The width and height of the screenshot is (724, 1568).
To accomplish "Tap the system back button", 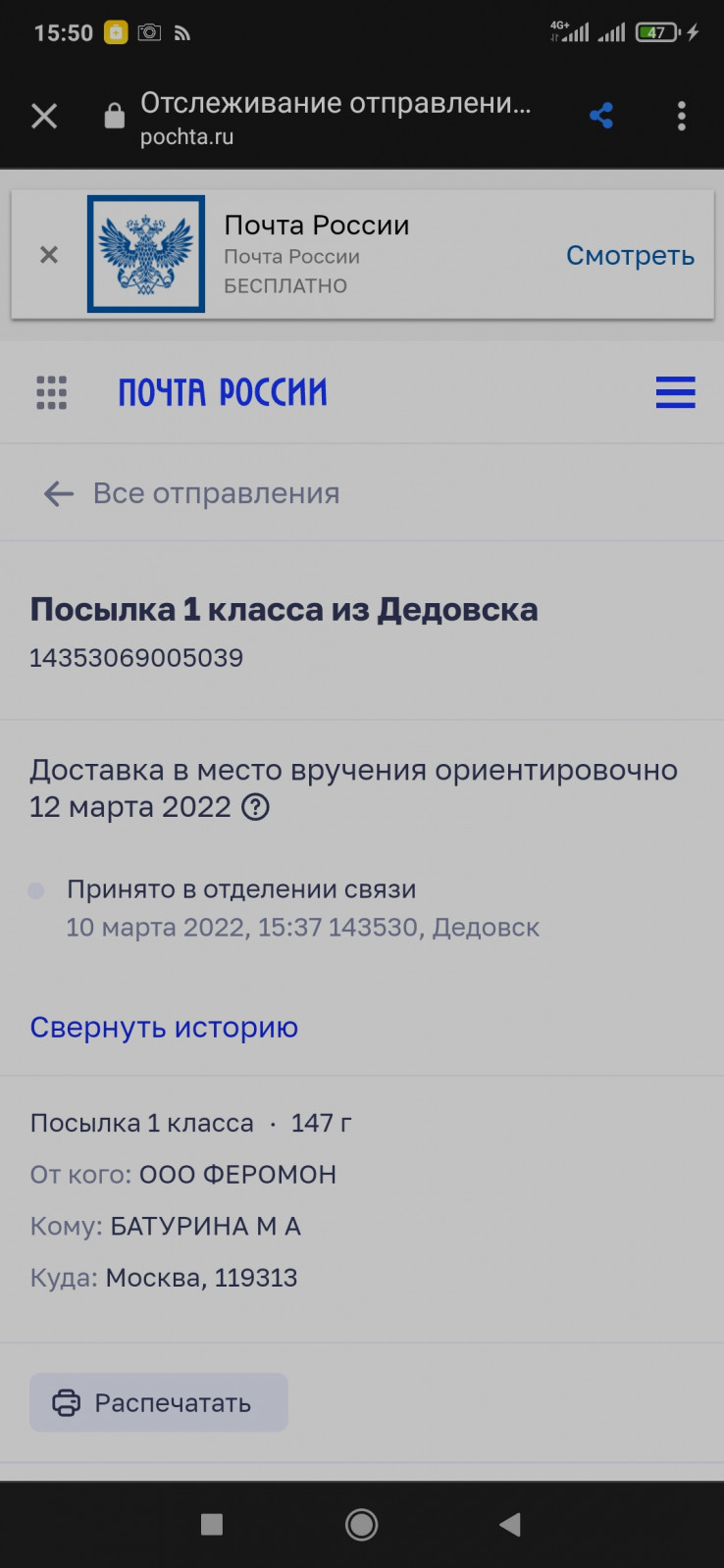I will click(510, 1524).
